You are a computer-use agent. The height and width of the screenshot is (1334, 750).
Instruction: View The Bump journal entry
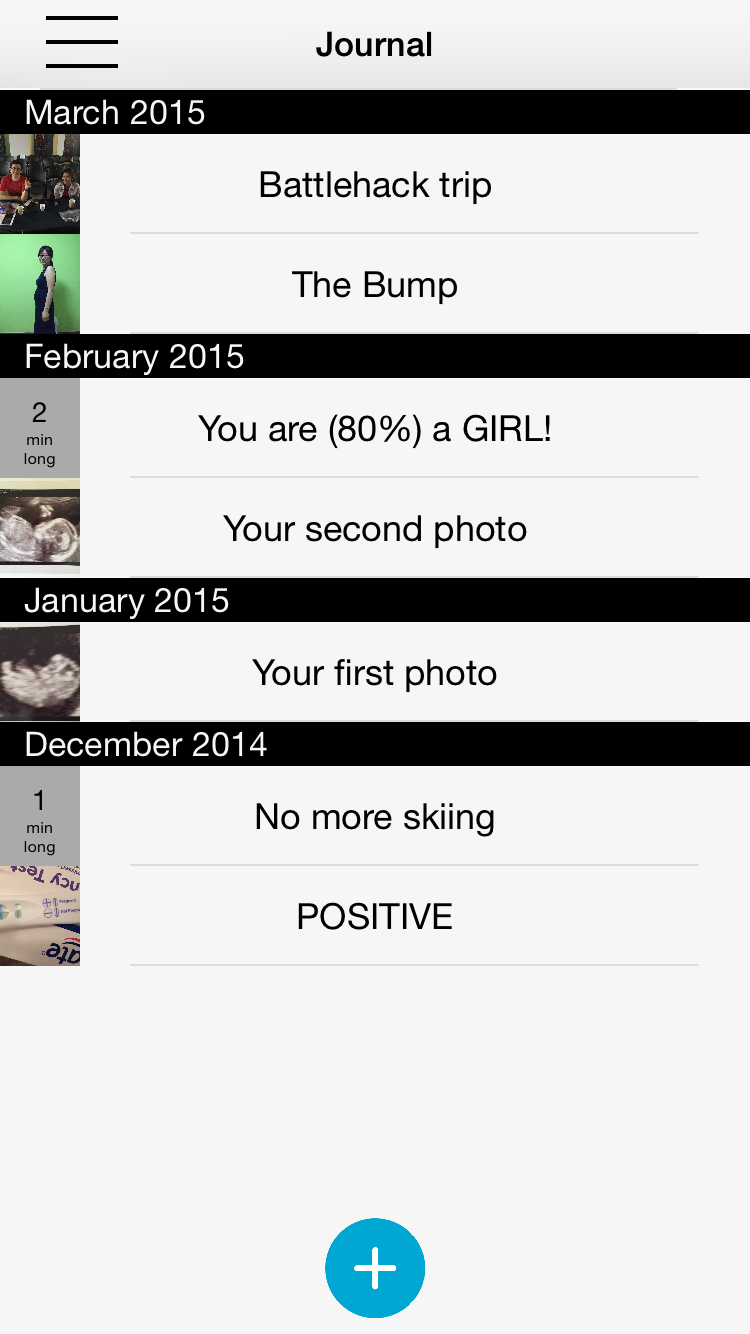pos(375,285)
